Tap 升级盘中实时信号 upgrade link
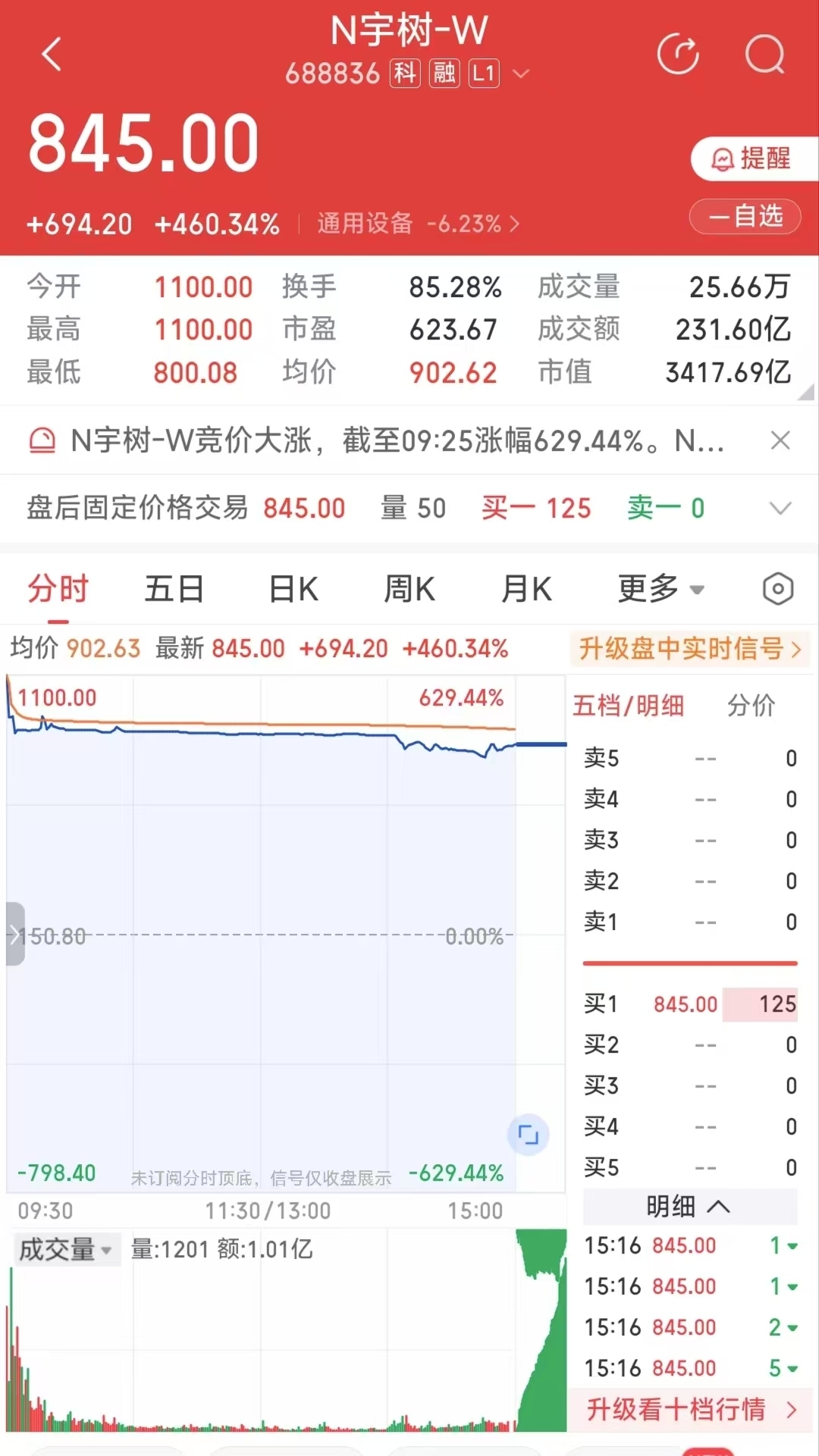Image resolution: width=819 pixels, height=1456 pixels. coord(690,649)
